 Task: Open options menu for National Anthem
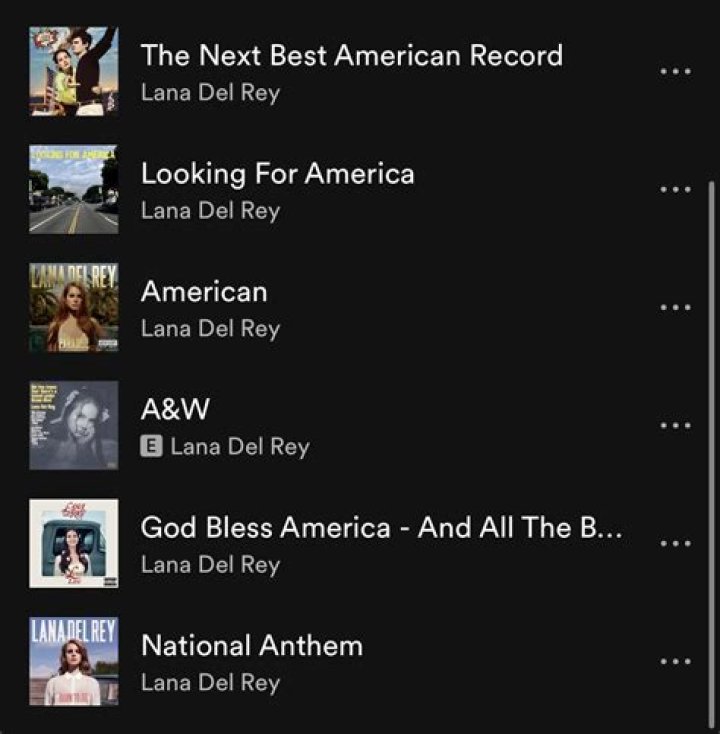(x=675, y=662)
